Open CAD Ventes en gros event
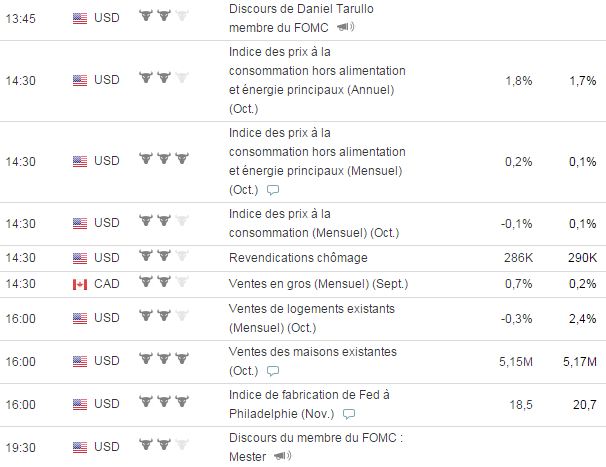 click(304, 284)
